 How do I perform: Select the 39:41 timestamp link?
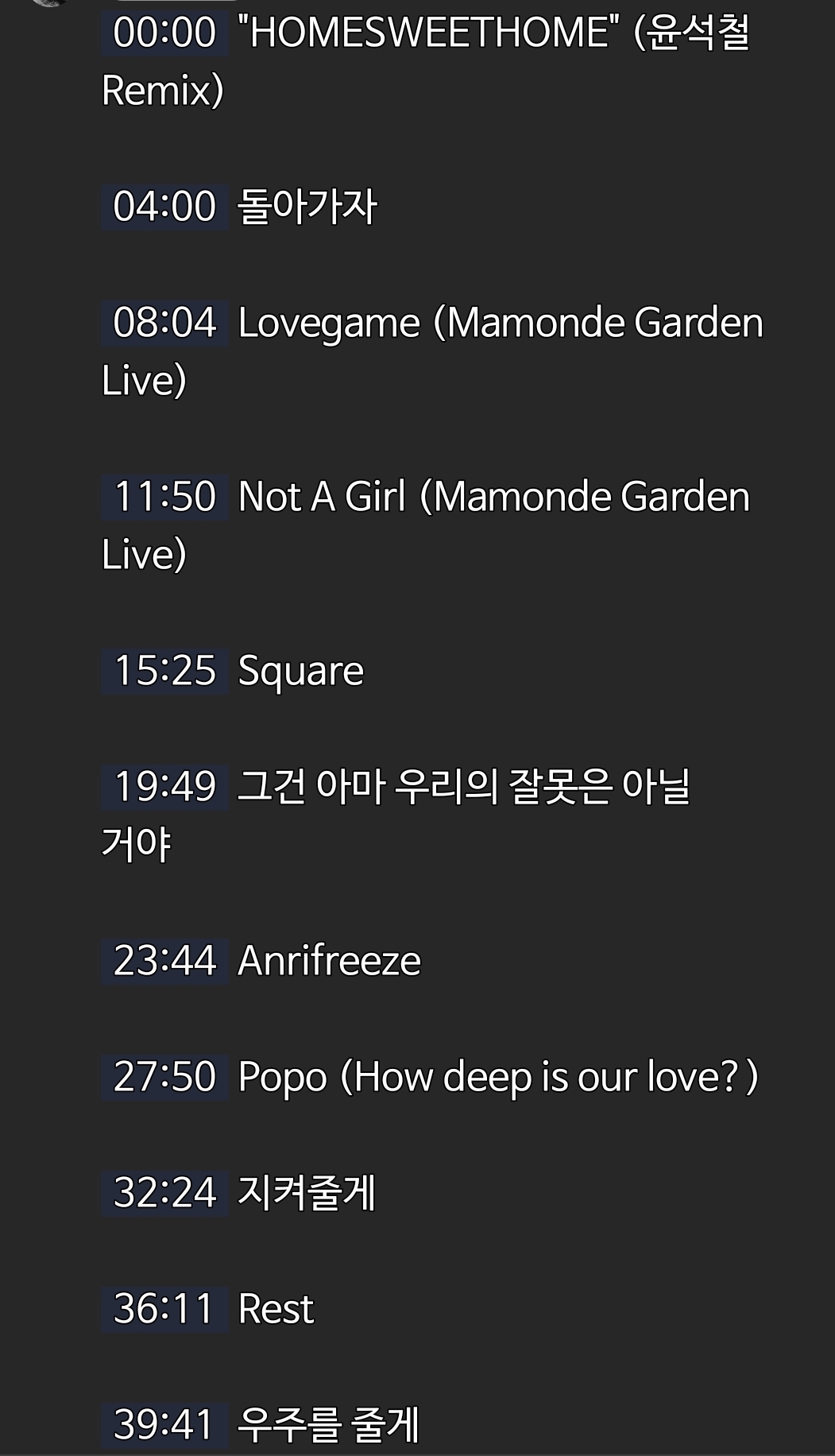164,1425
